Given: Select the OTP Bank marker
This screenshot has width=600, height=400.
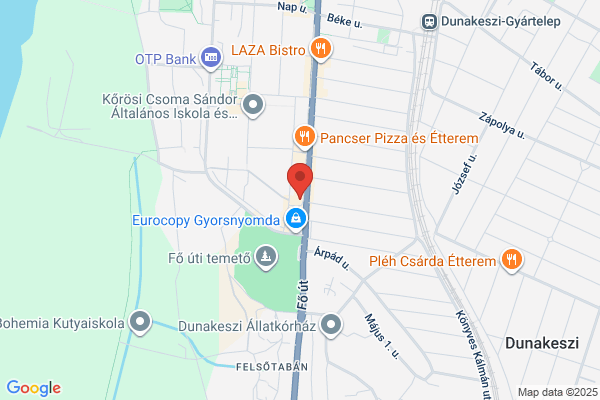Looking at the screenshot, I should click(211, 59).
